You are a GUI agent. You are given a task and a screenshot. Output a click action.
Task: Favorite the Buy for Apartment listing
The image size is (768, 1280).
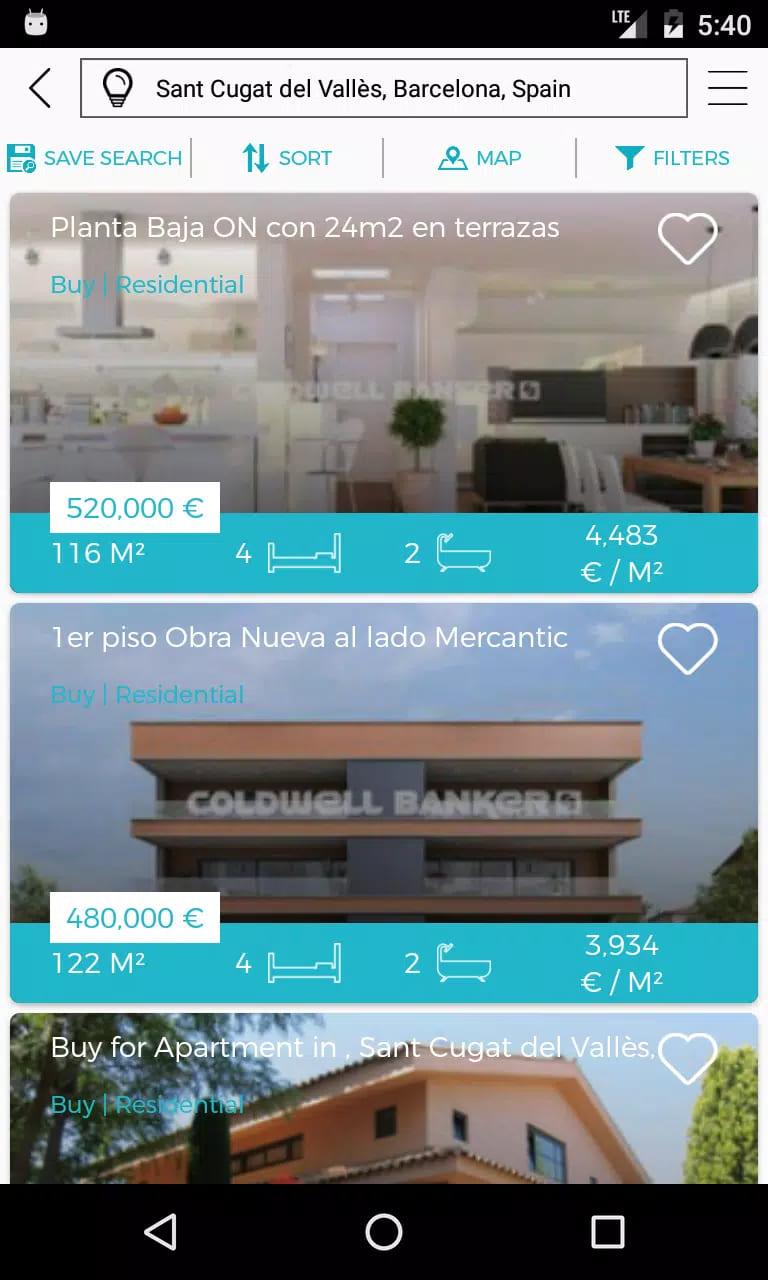coord(687,1058)
